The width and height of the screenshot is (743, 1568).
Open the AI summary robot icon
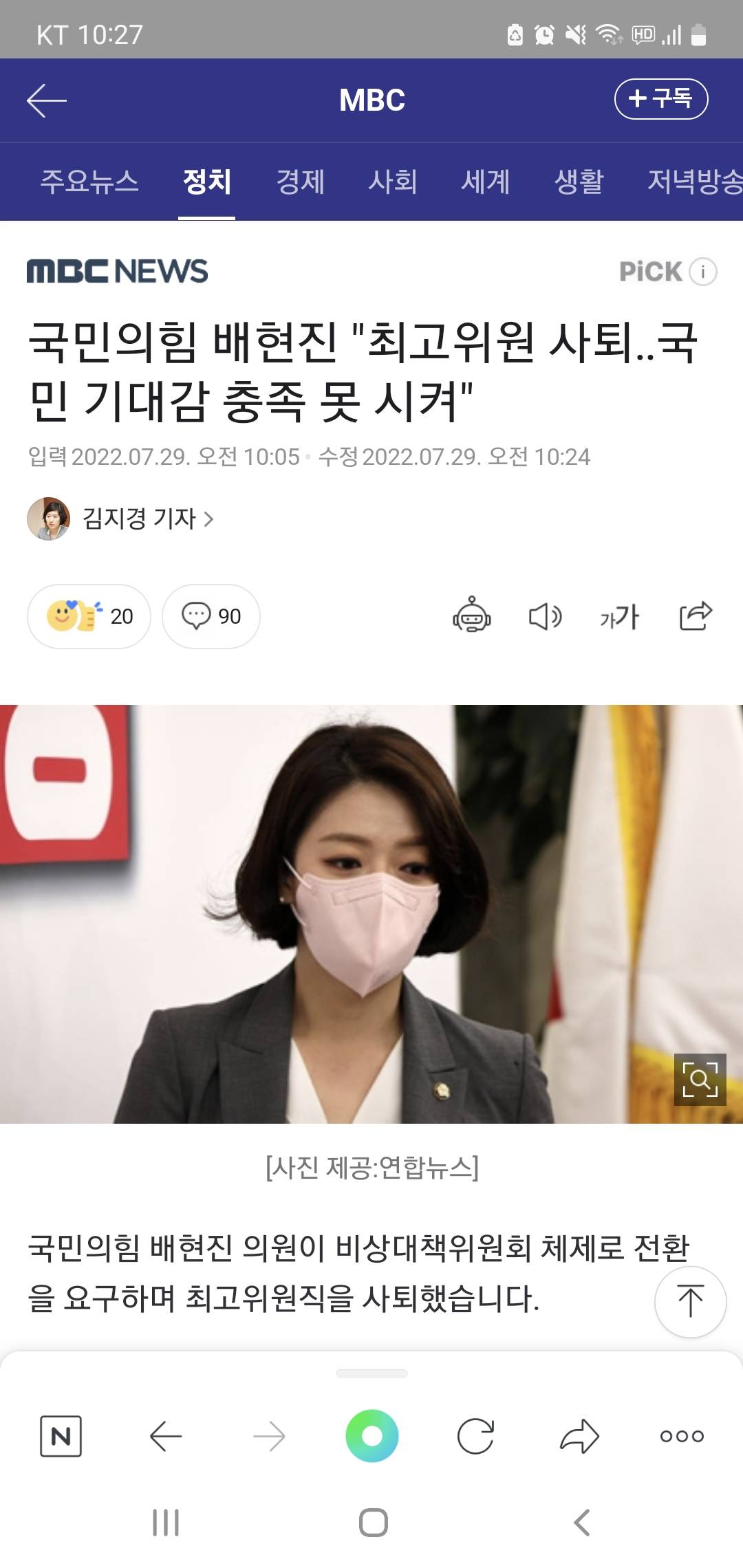[x=472, y=616]
